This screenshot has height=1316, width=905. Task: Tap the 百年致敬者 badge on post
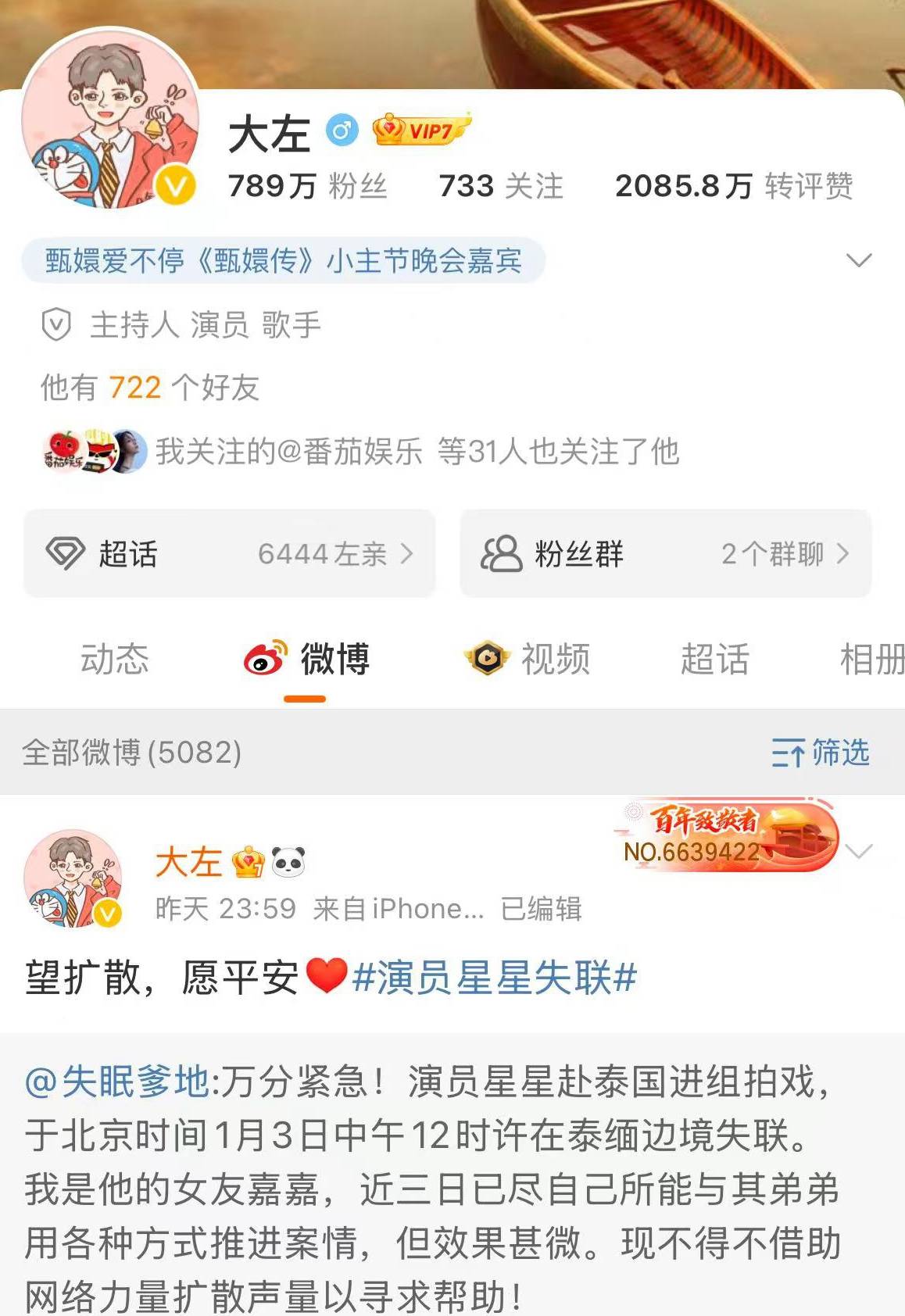point(727,836)
